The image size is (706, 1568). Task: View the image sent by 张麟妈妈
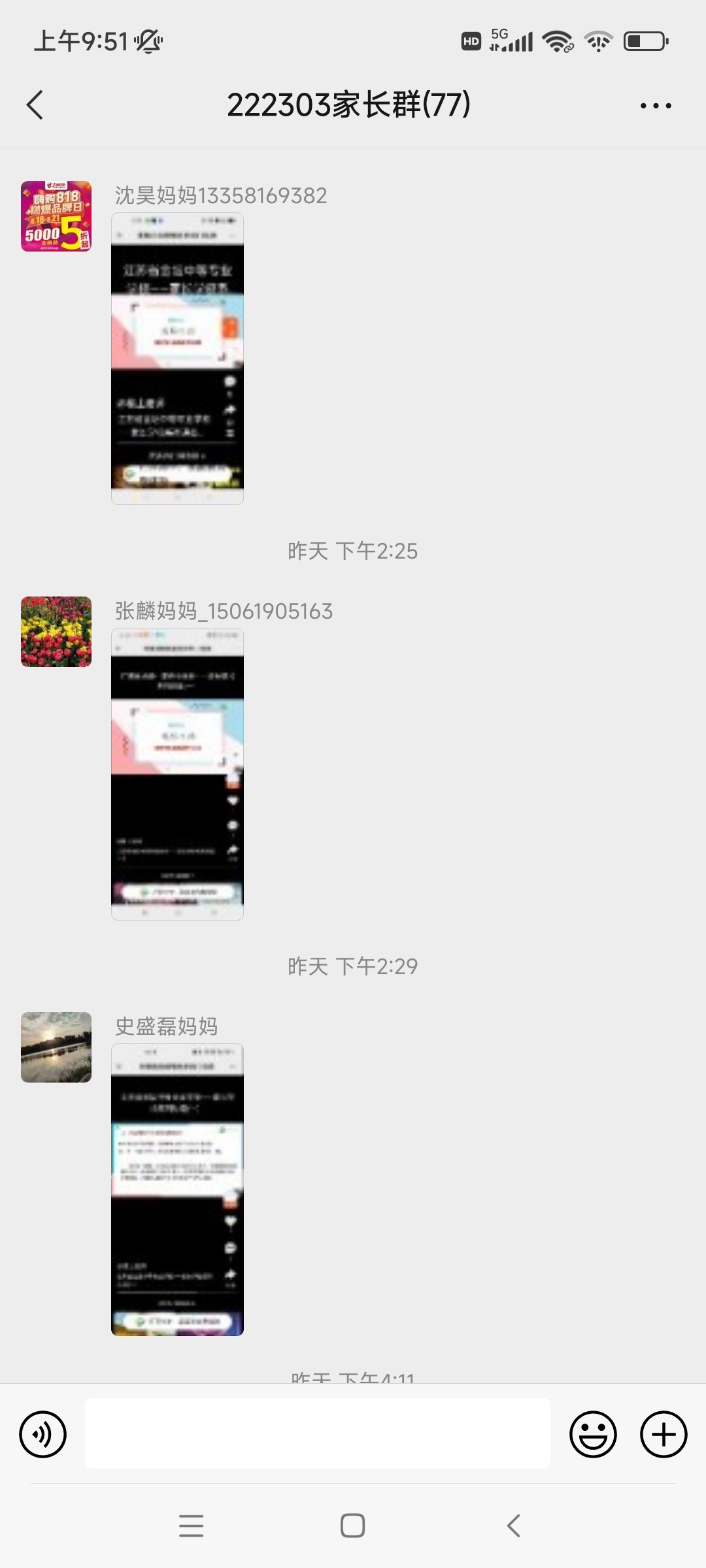pyautogui.click(x=177, y=774)
